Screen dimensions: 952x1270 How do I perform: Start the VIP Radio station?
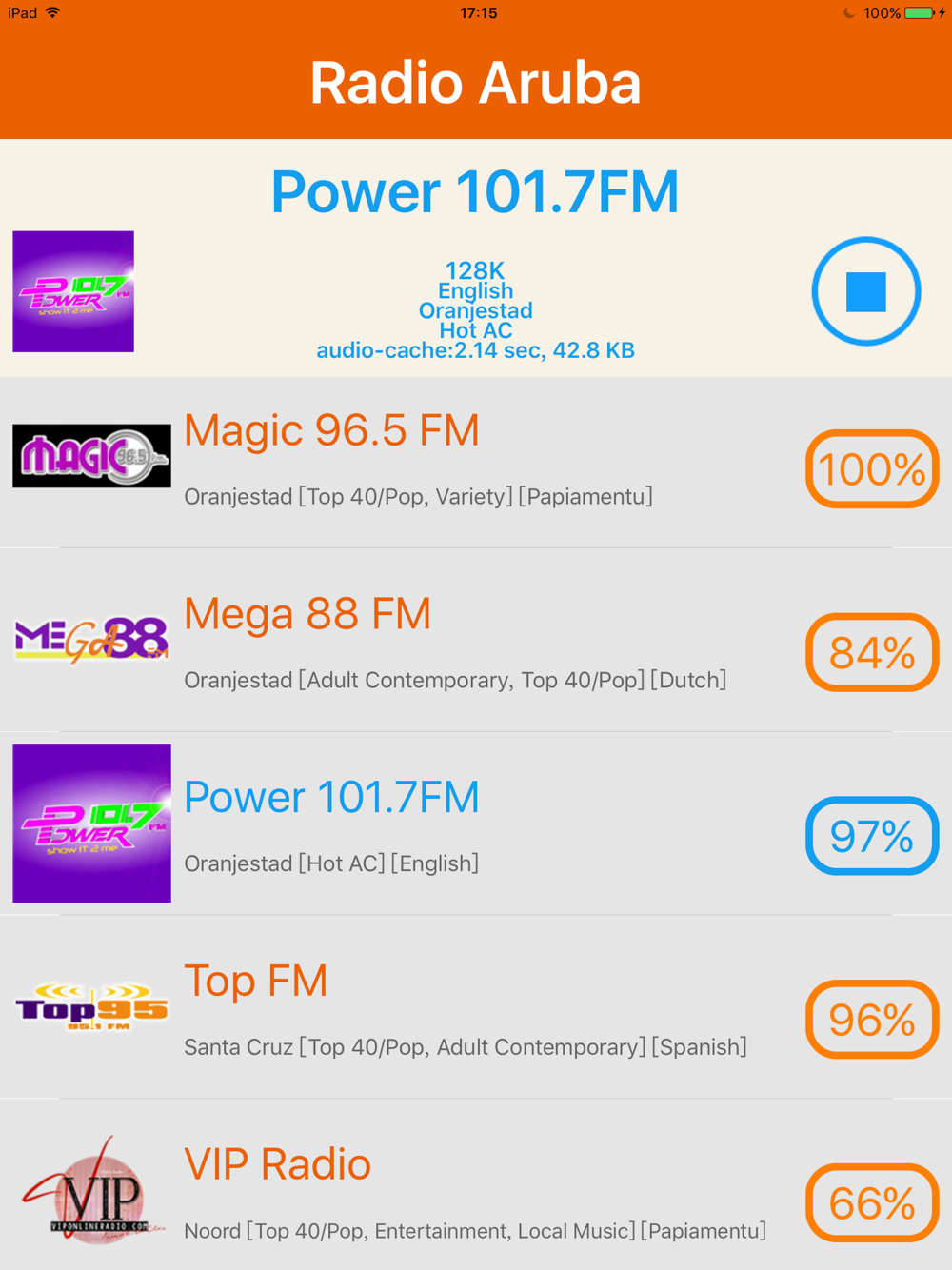coord(476,1184)
